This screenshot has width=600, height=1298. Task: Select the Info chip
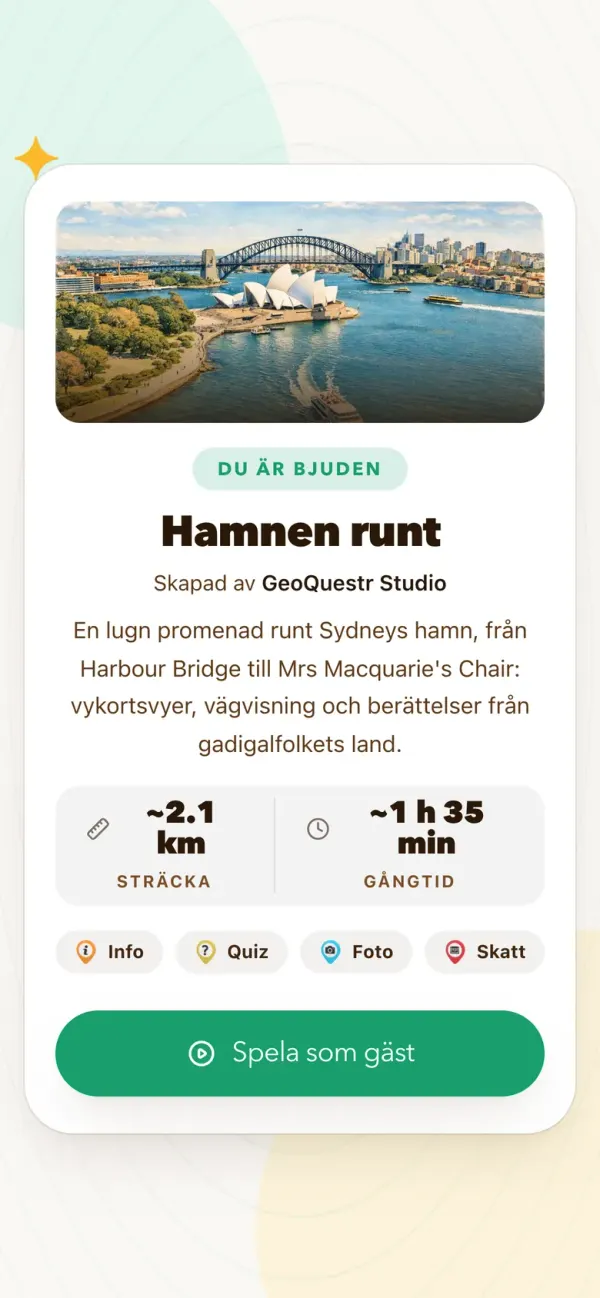tap(109, 952)
